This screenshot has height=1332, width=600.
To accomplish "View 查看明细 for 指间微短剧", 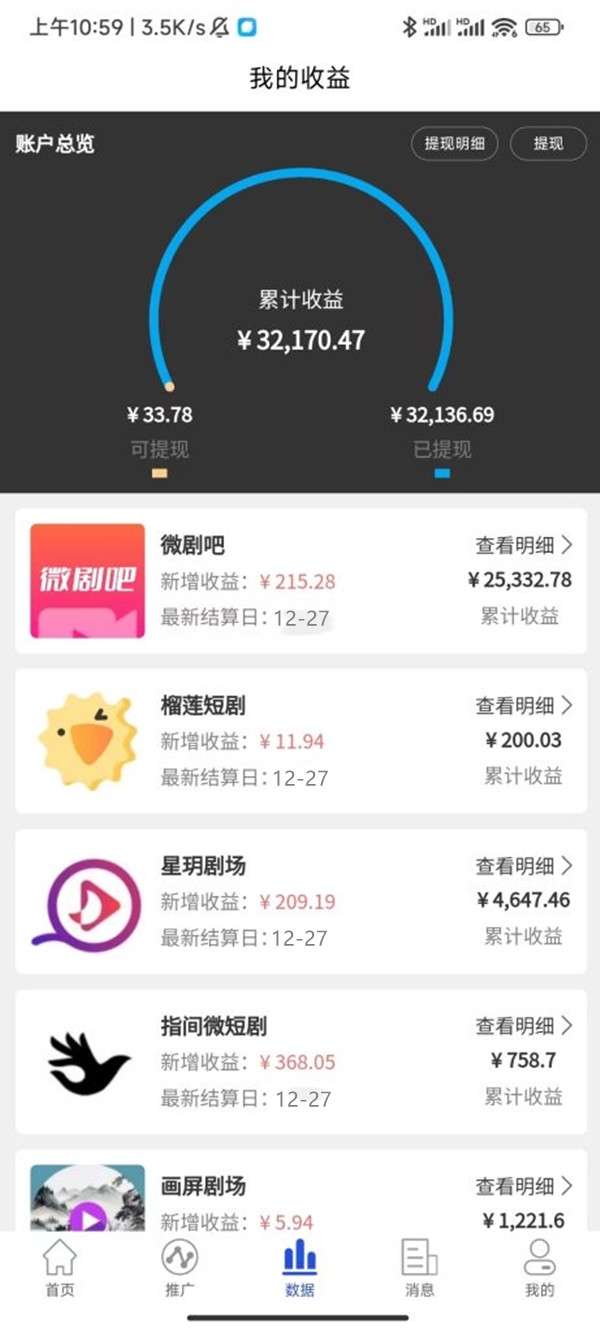I will point(524,1025).
